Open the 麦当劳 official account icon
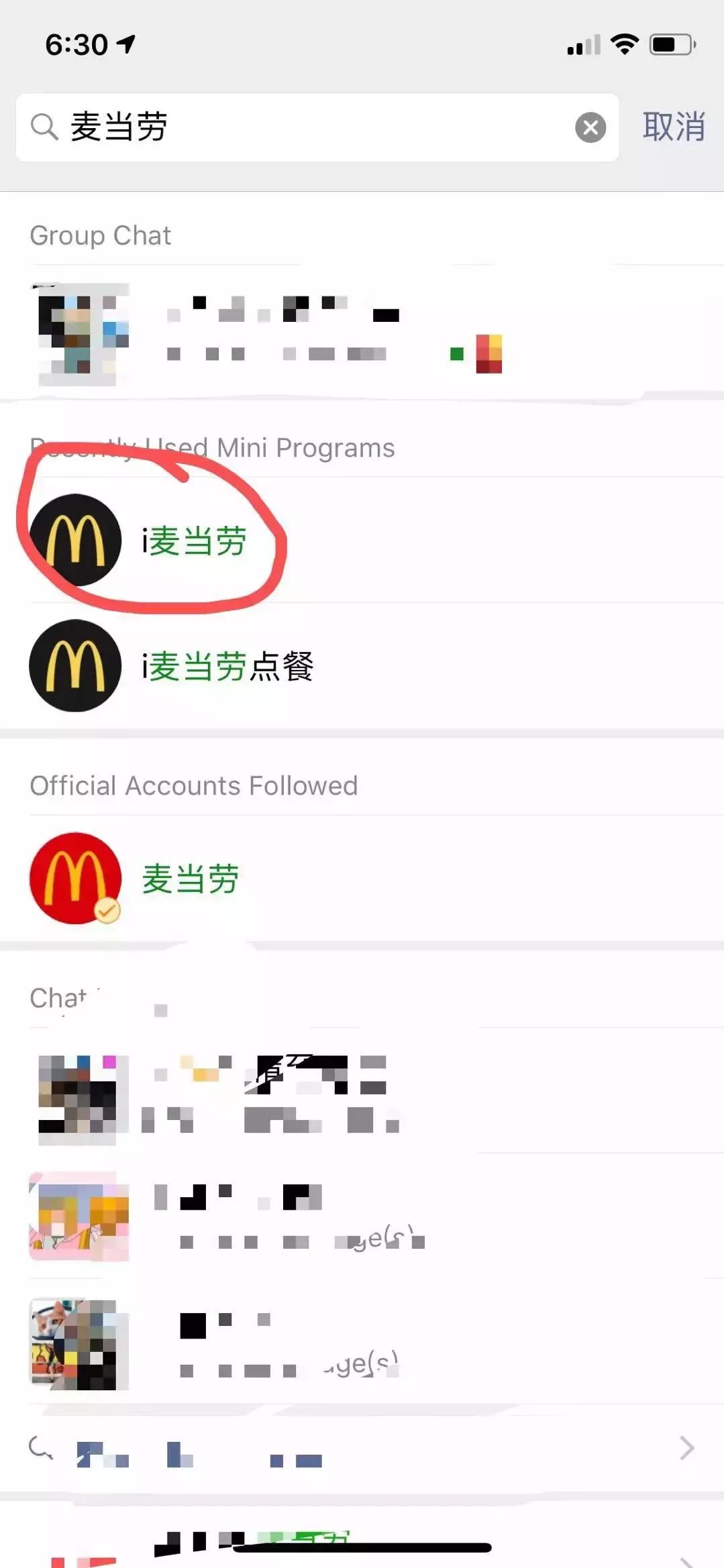This screenshot has width=724, height=1568. (x=74, y=881)
